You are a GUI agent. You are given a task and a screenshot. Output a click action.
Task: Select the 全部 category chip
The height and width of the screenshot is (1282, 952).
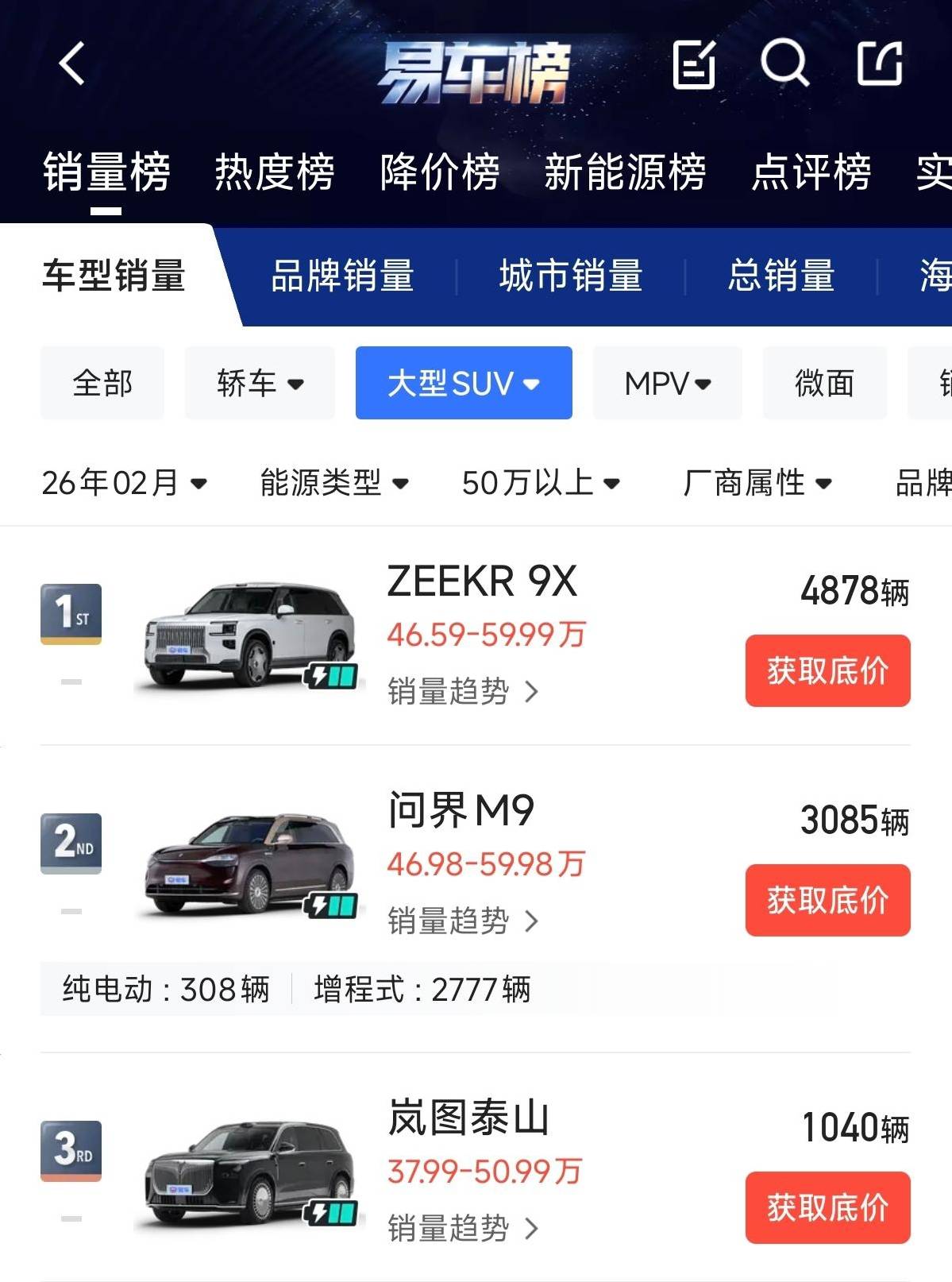coord(102,383)
